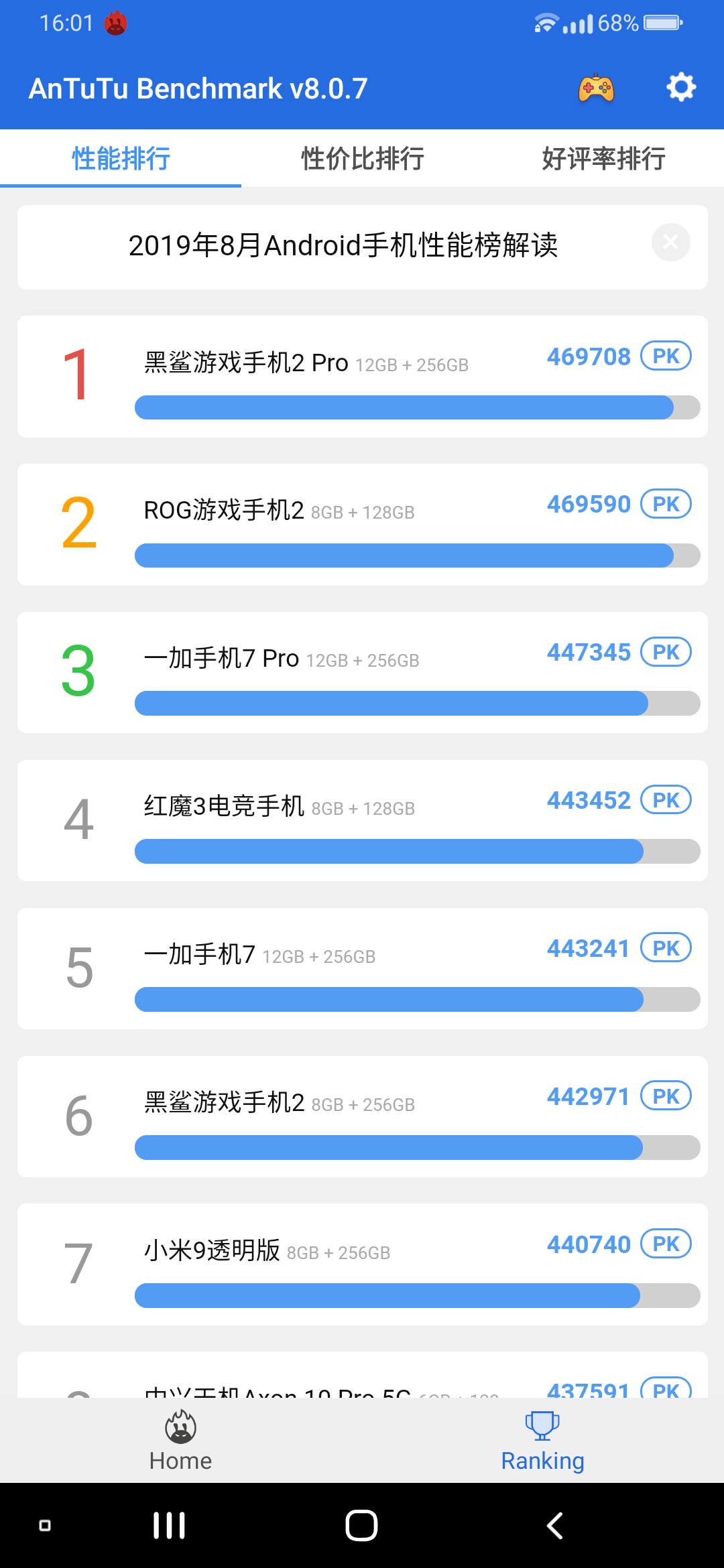Tap PK next to 一加手机7 Pro
724x1568 pixels.
click(666, 652)
